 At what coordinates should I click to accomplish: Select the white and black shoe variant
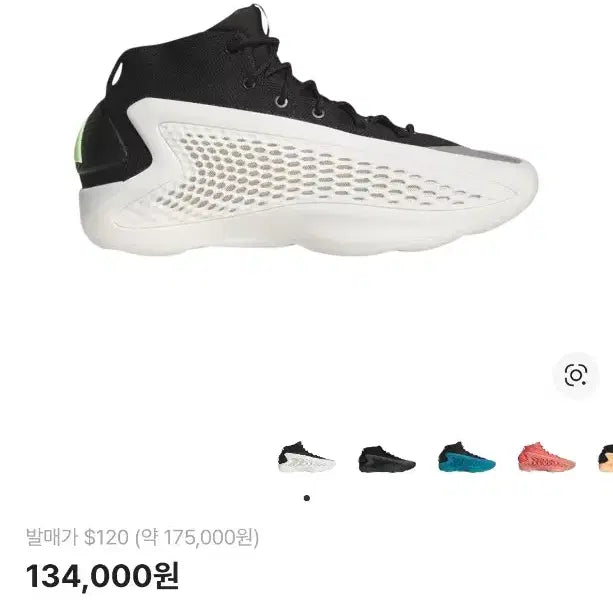(x=306, y=459)
